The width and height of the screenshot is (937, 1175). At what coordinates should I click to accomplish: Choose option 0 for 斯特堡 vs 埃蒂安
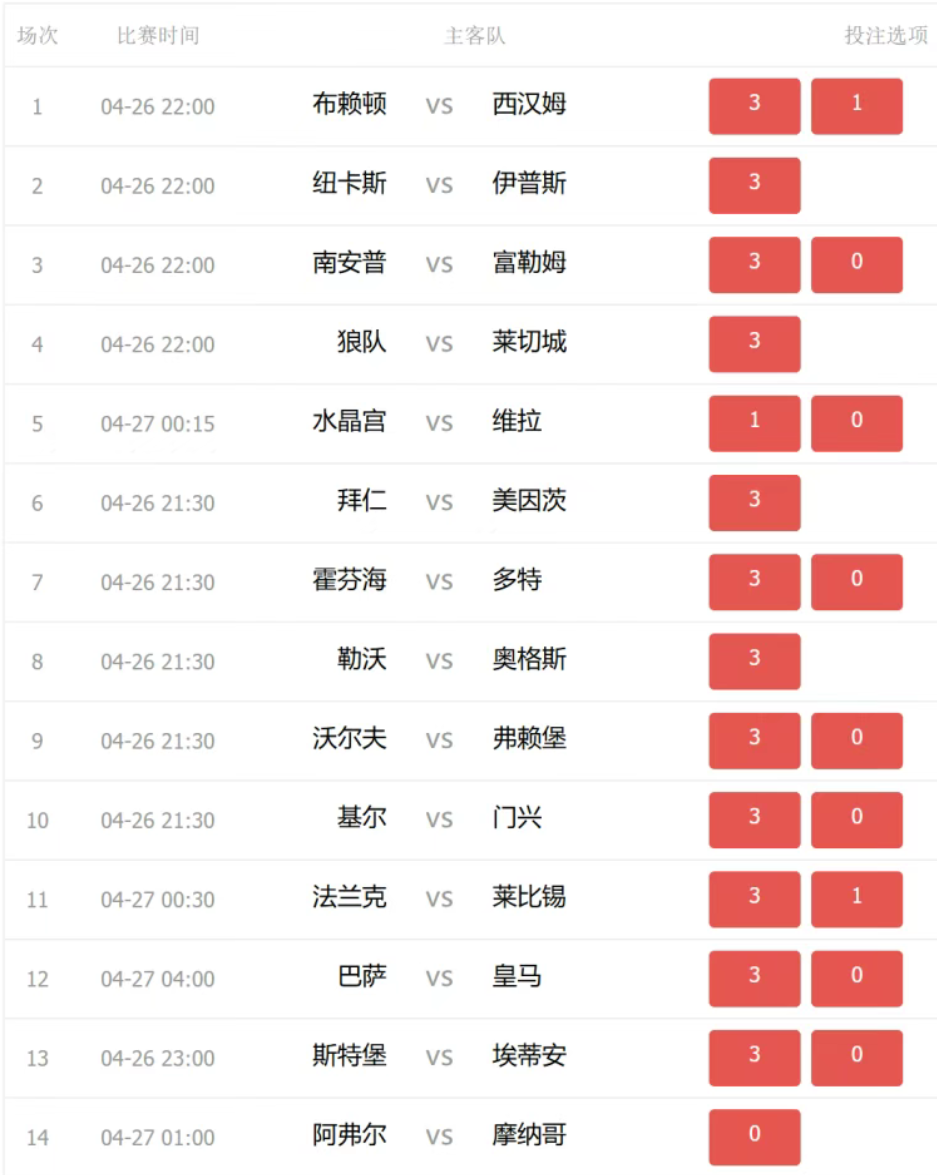point(856,1058)
